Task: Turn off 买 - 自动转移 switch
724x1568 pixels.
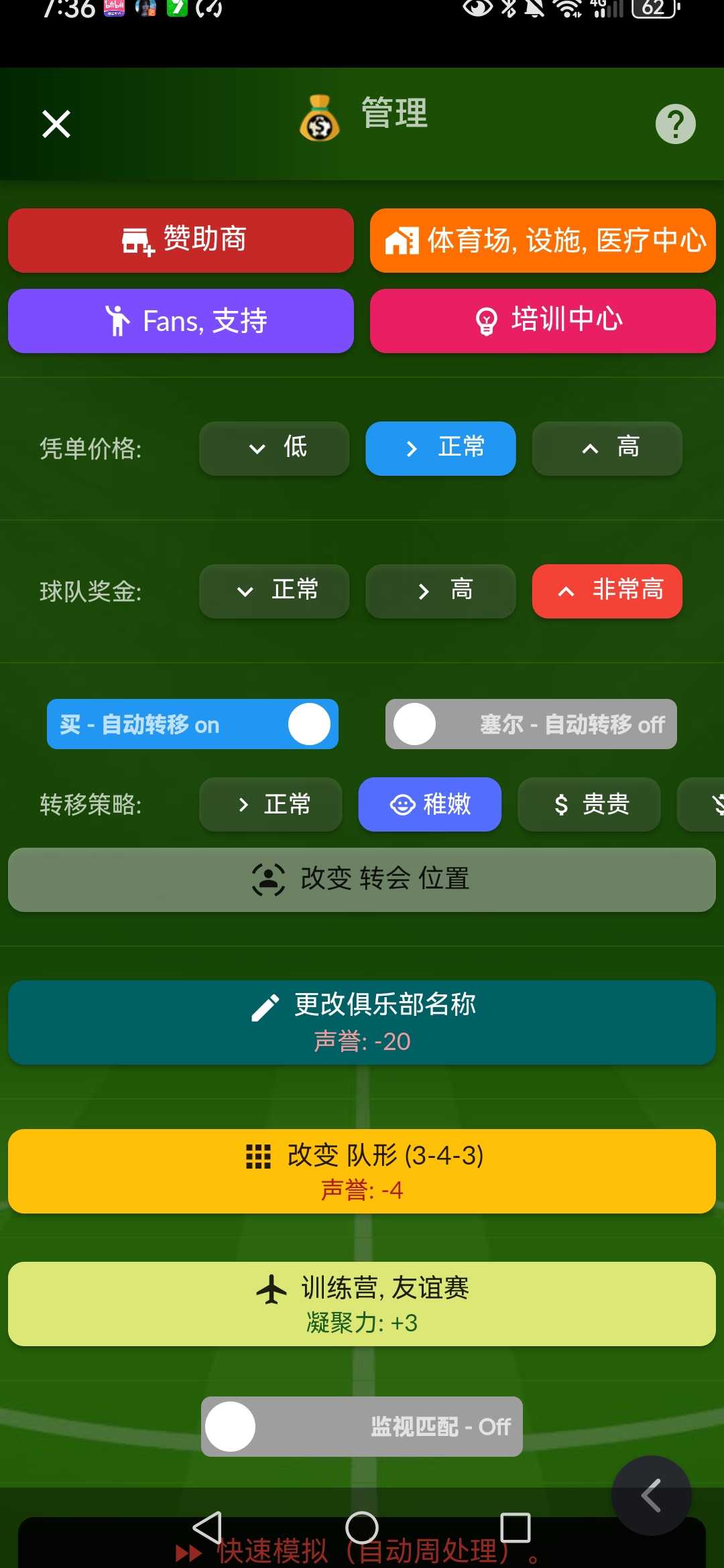Action: click(x=192, y=724)
